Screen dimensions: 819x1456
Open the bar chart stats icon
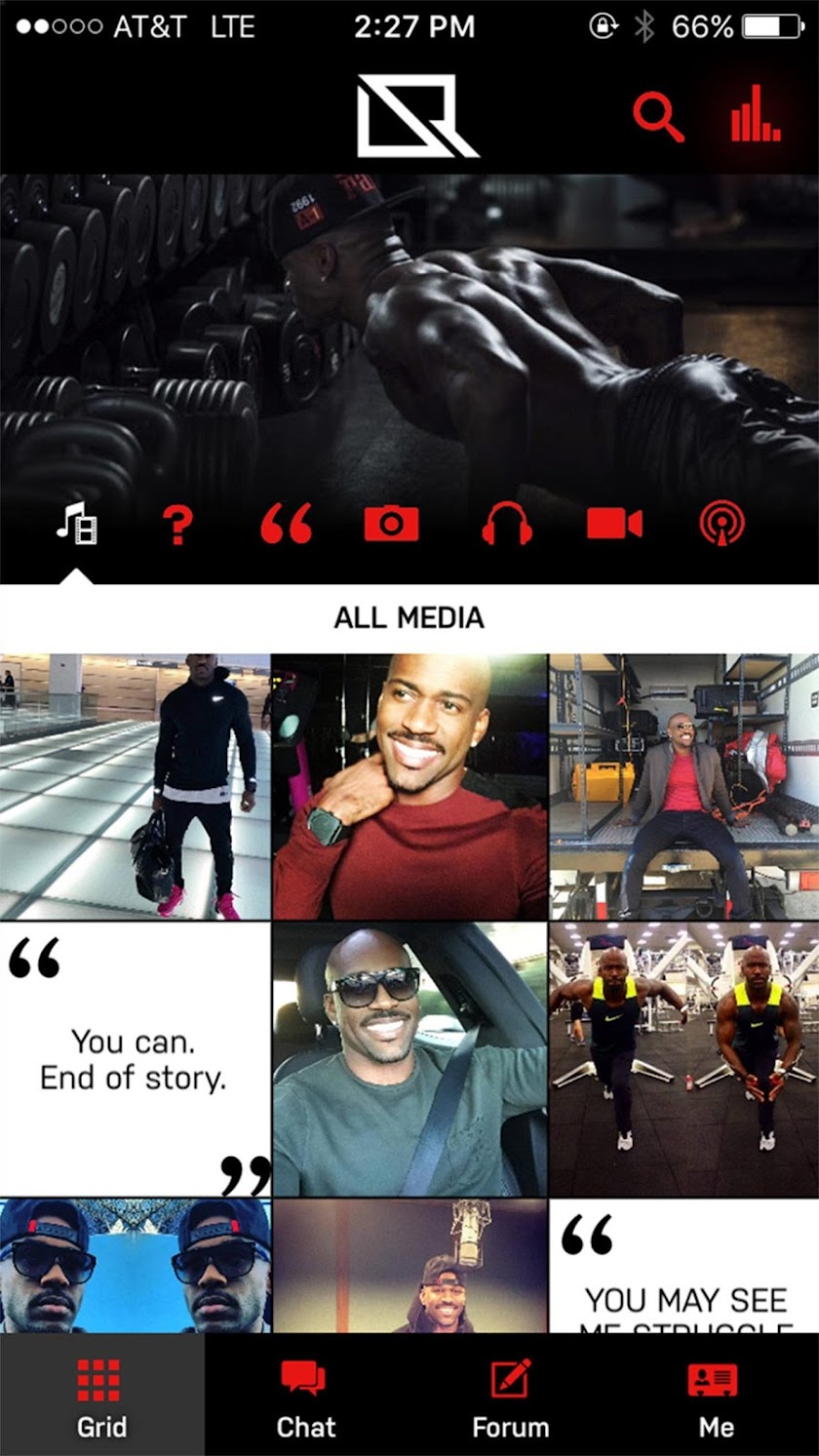(x=756, y=117)
